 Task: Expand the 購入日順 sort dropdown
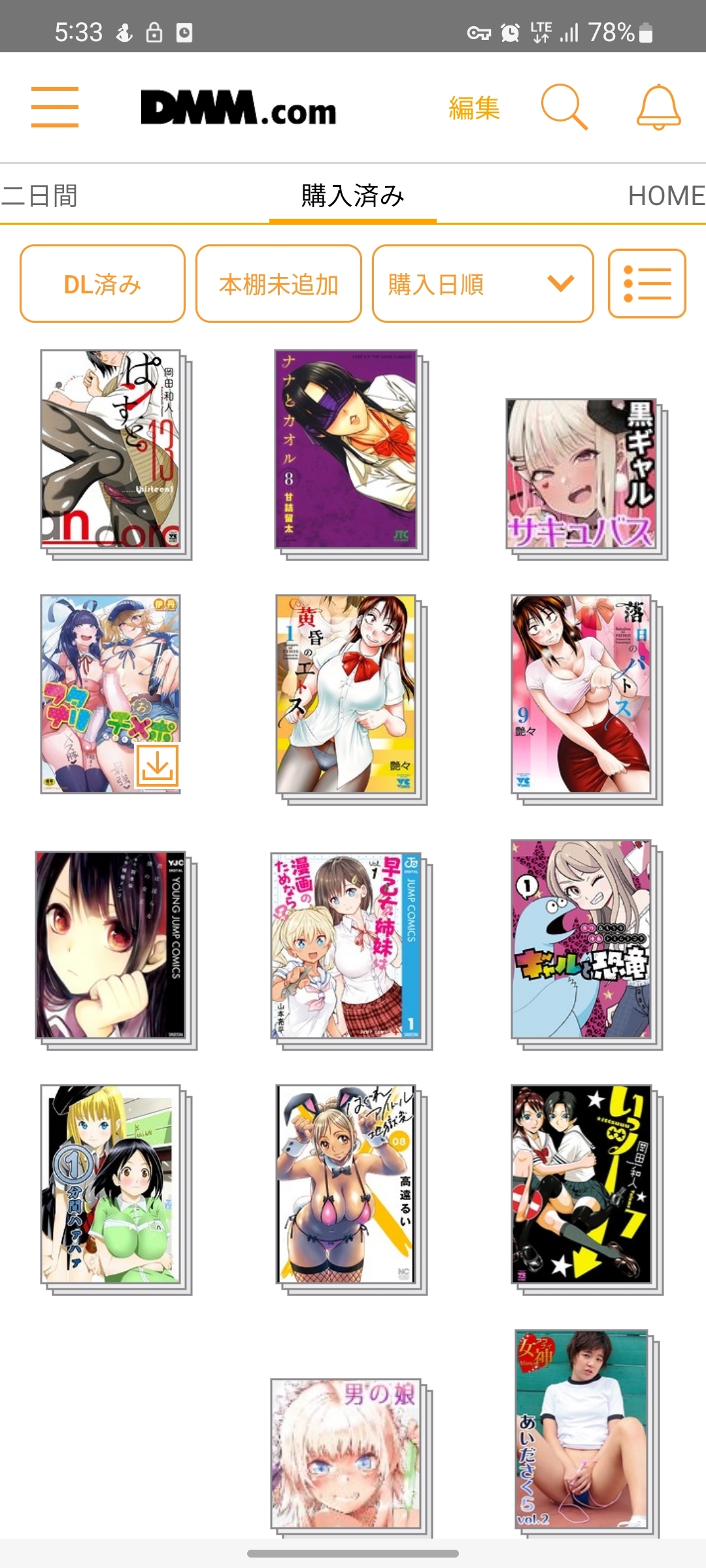[482, 284]
